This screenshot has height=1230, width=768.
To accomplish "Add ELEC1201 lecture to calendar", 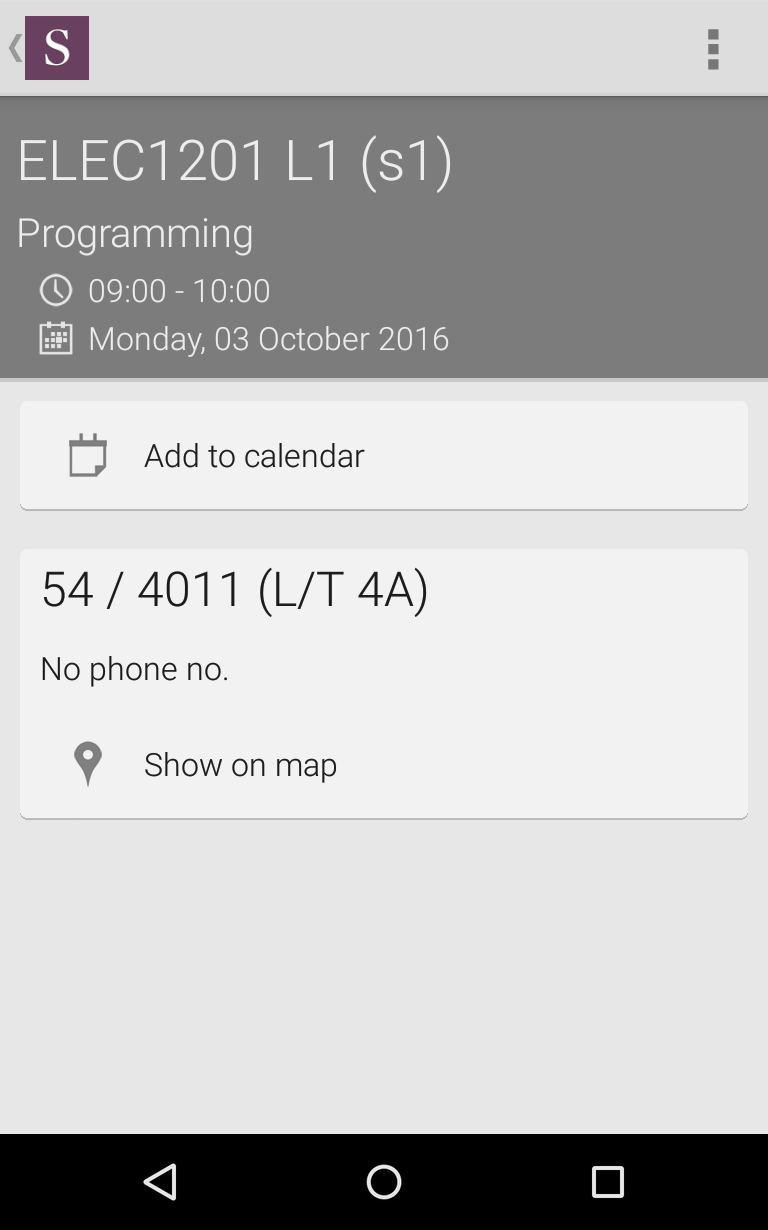I will coord(383,456).
